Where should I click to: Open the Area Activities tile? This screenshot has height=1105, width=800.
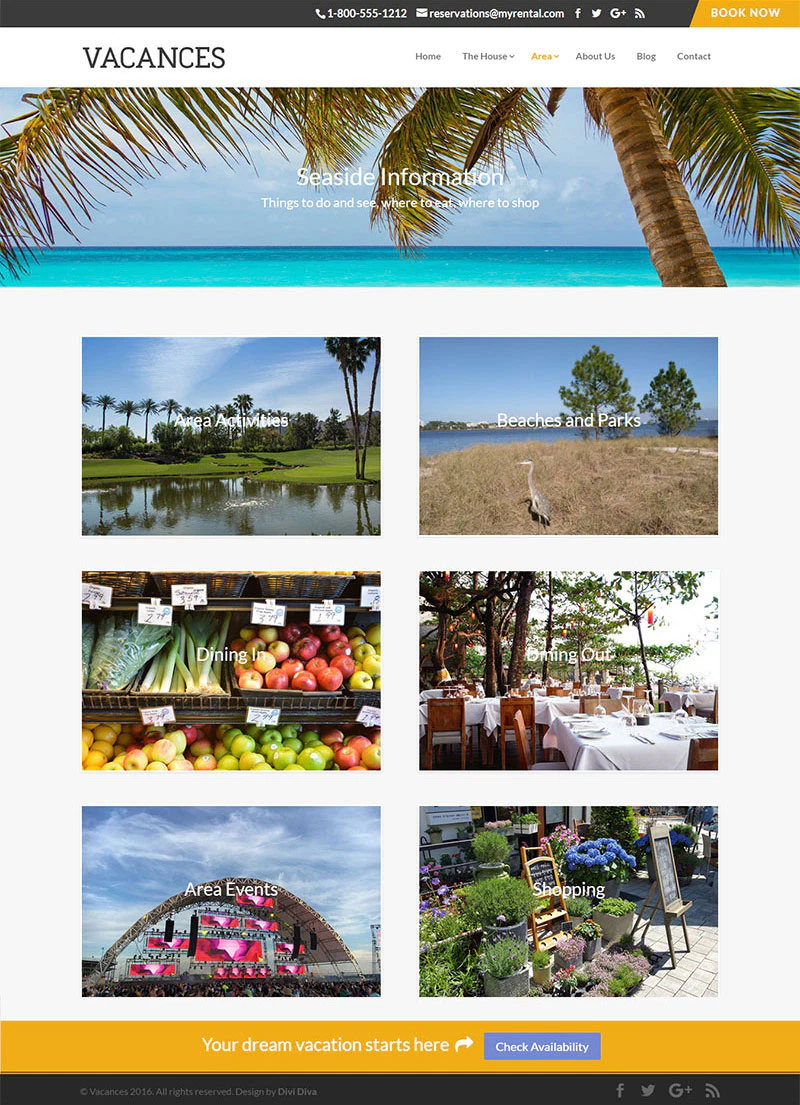click(231, 436)
